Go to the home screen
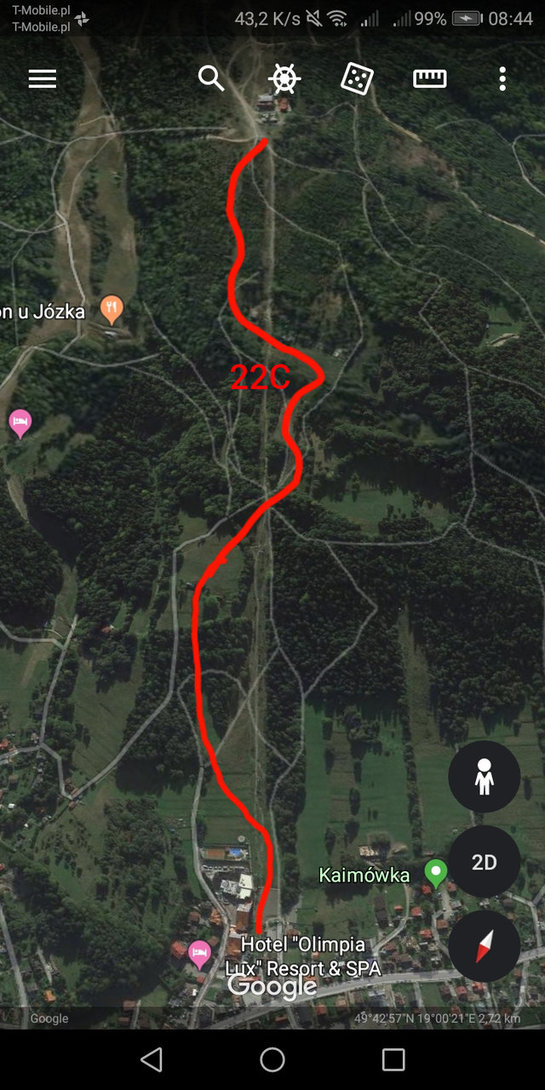Image resolution: width=545 pixels, height=1090 pixels. (272, 1059)
